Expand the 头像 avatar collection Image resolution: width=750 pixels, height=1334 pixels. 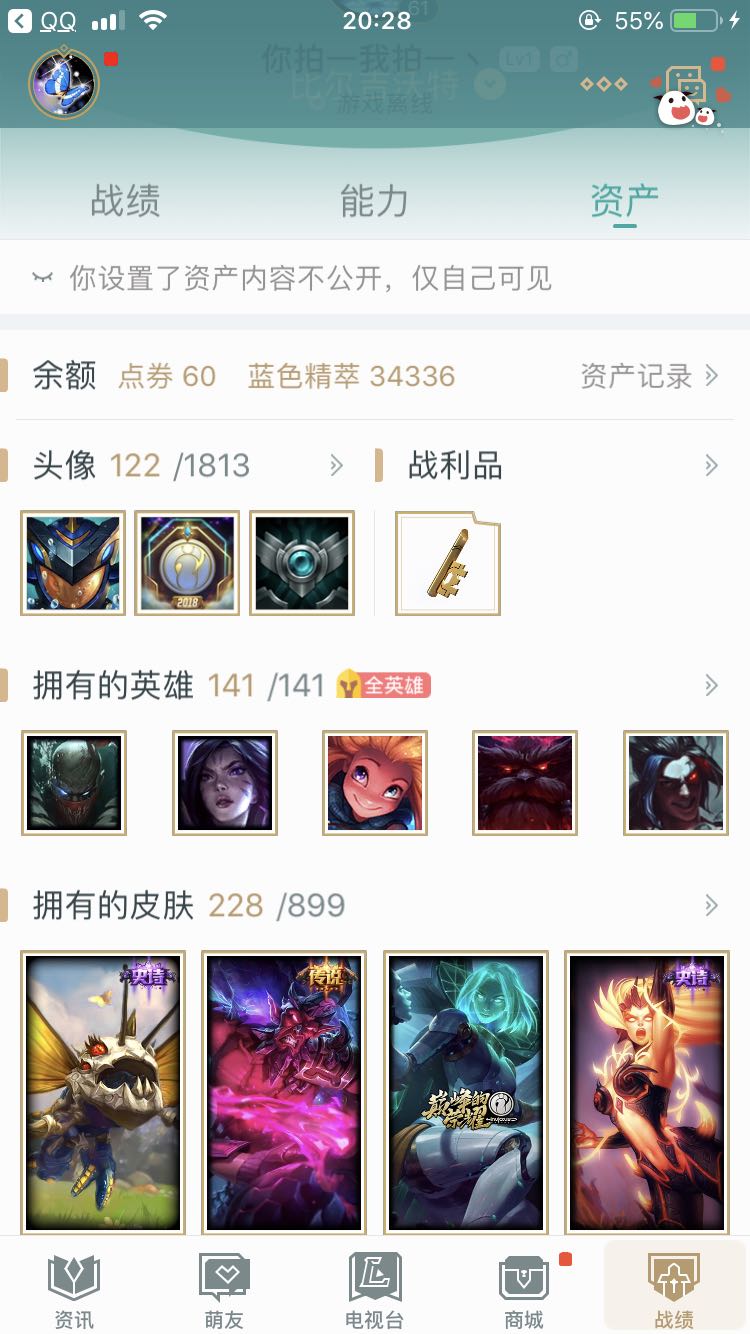[336, 465]
